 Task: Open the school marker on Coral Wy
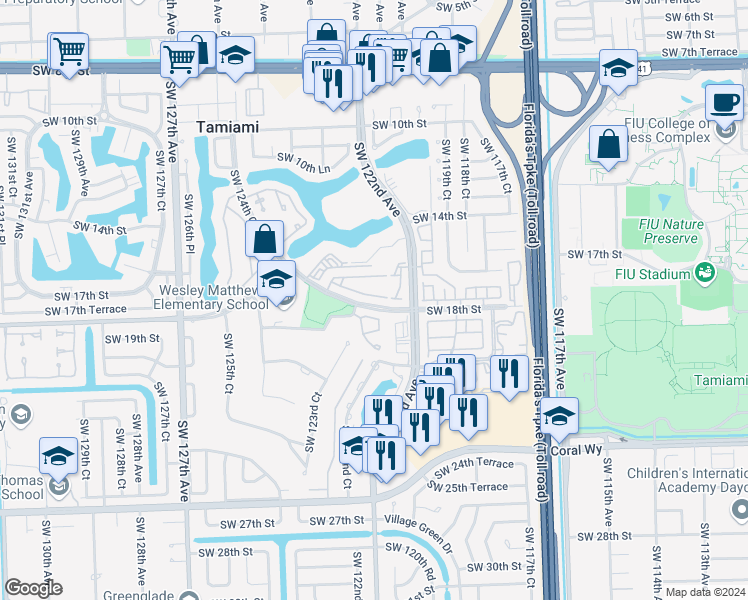[x=560, y=416]
